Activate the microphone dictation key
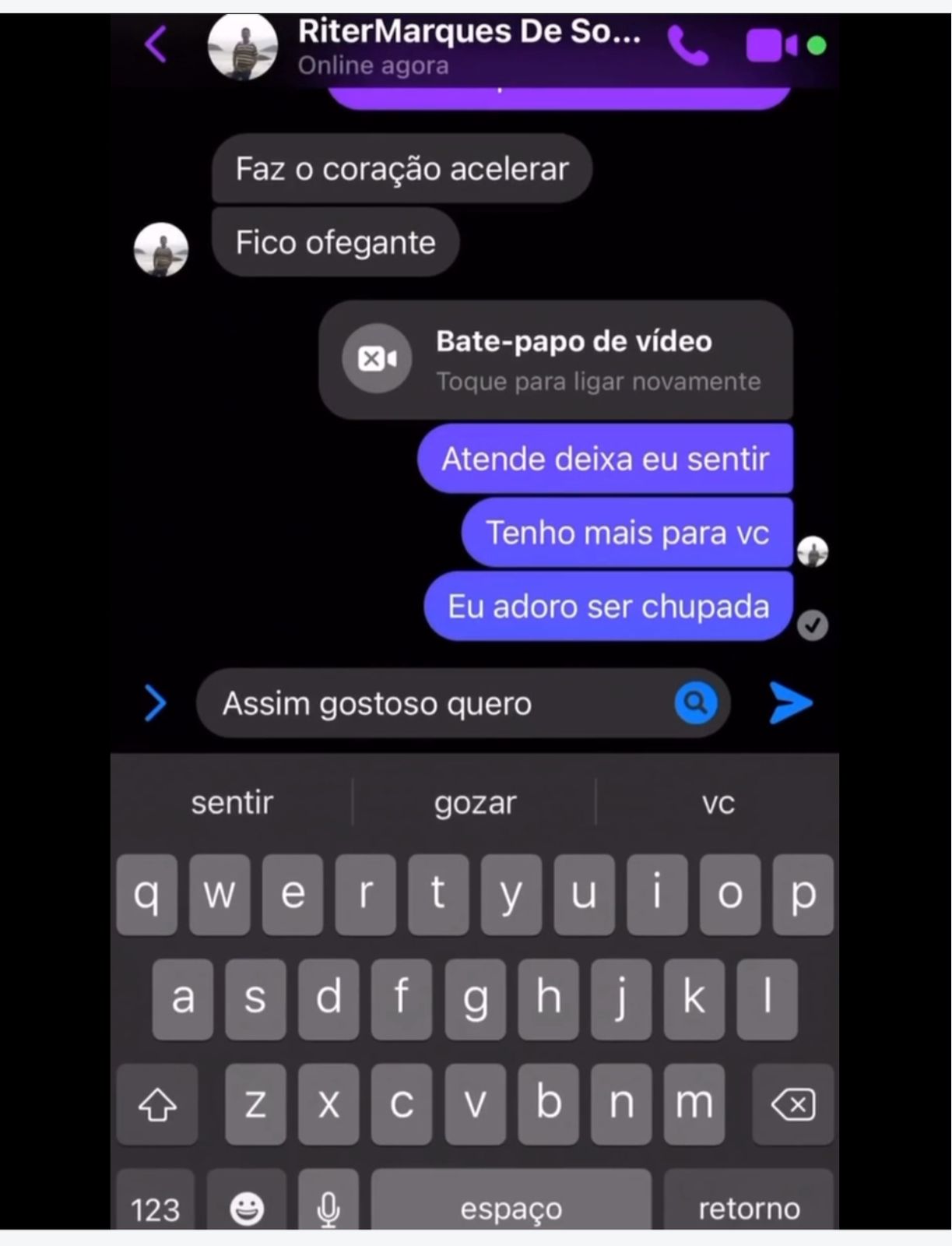 pos(328,1207)
